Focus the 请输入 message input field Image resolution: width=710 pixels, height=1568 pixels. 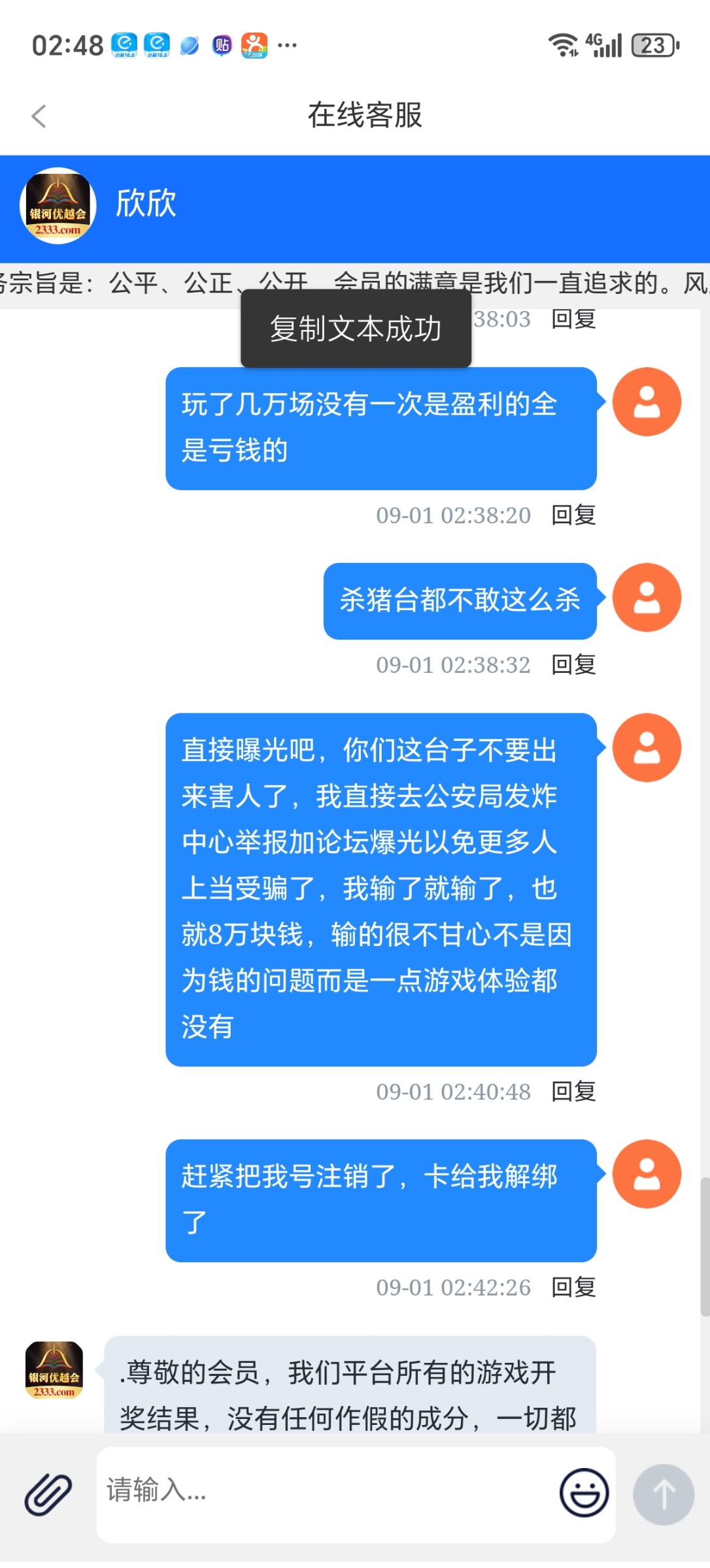[327, 1494]
